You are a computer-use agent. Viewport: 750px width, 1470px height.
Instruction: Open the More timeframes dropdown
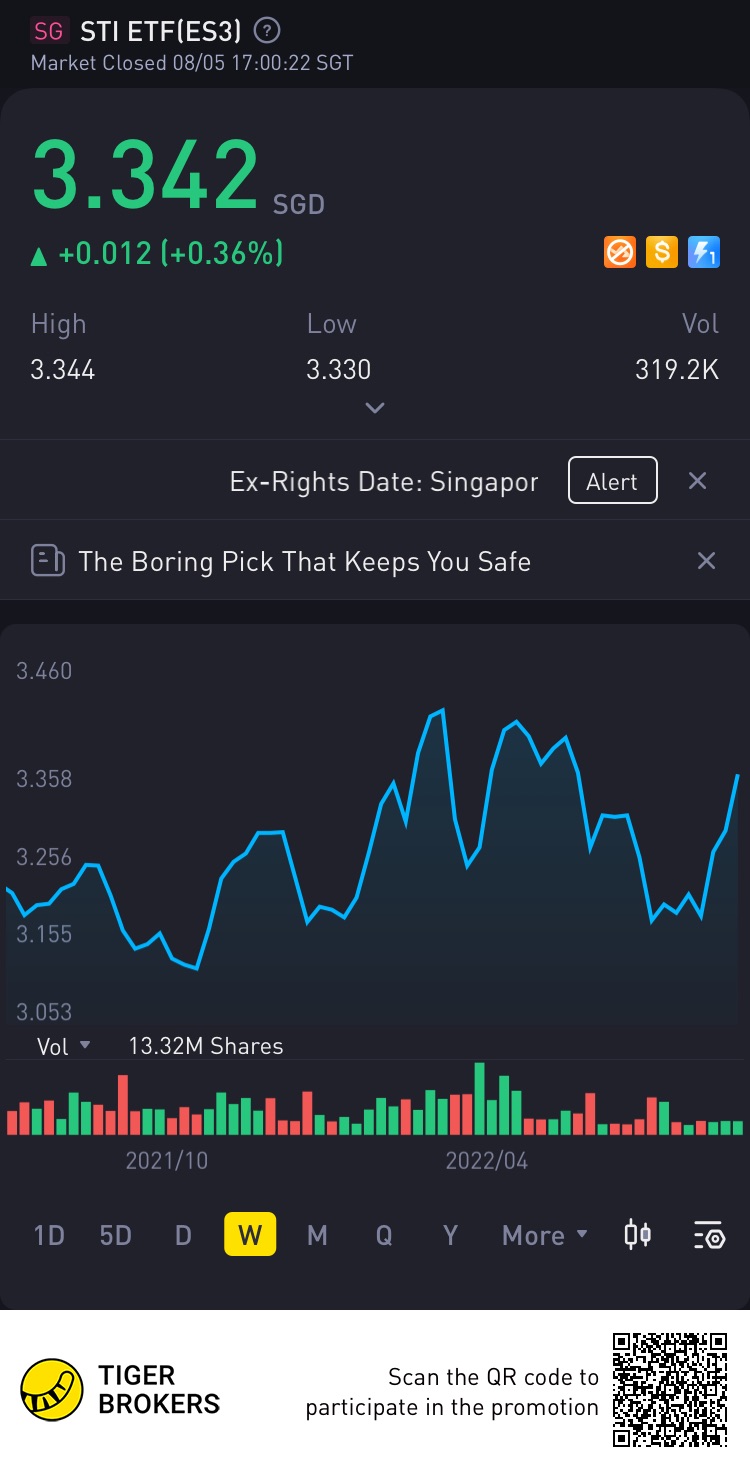pos(545,1235)
